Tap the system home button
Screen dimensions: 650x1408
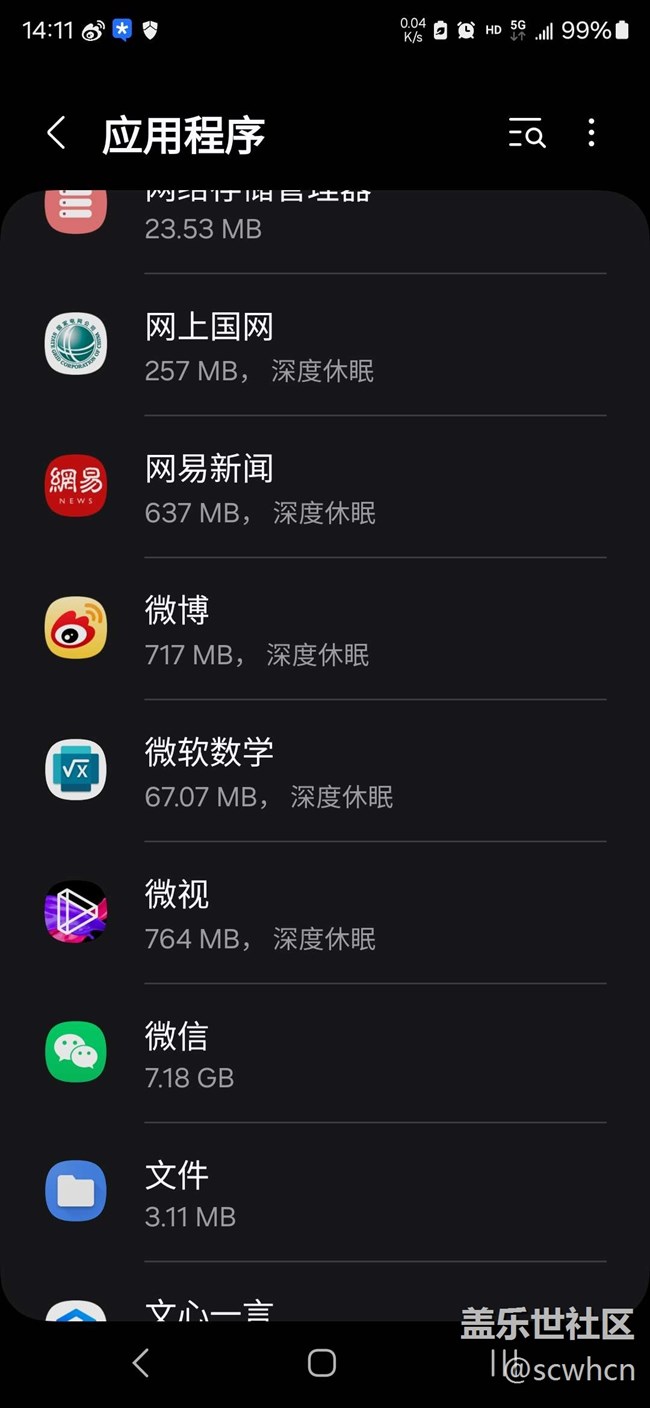click(322, 1363)
